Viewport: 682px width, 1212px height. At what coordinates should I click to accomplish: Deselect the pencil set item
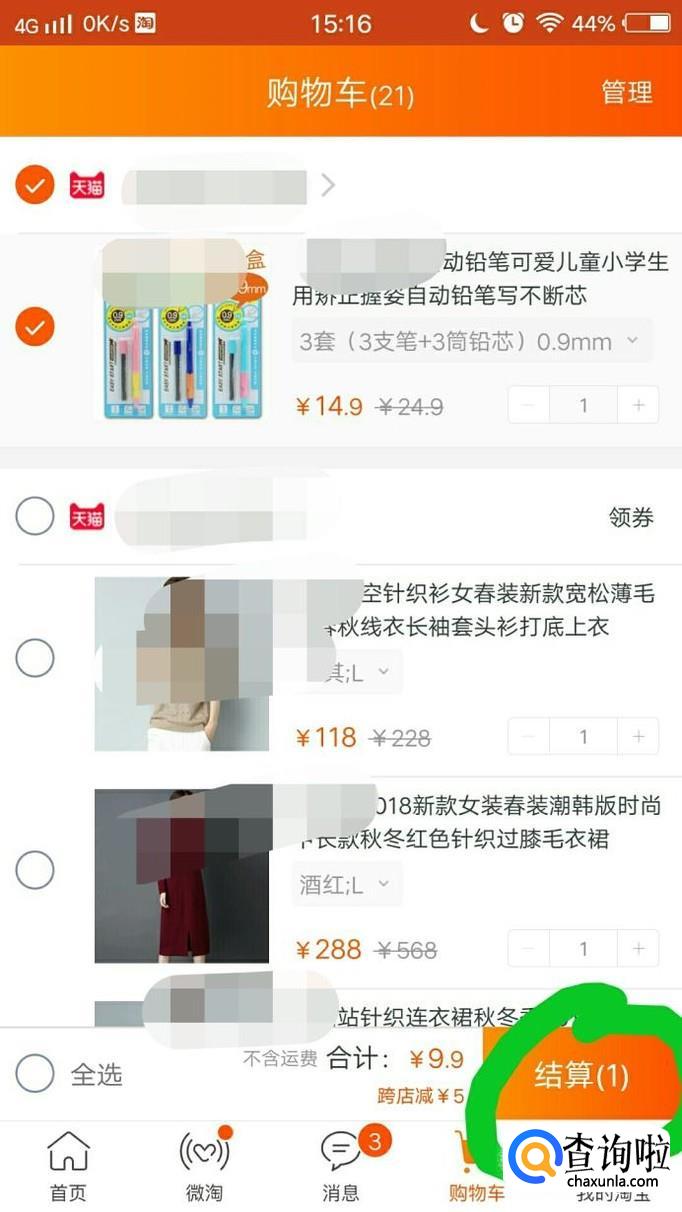35,327
